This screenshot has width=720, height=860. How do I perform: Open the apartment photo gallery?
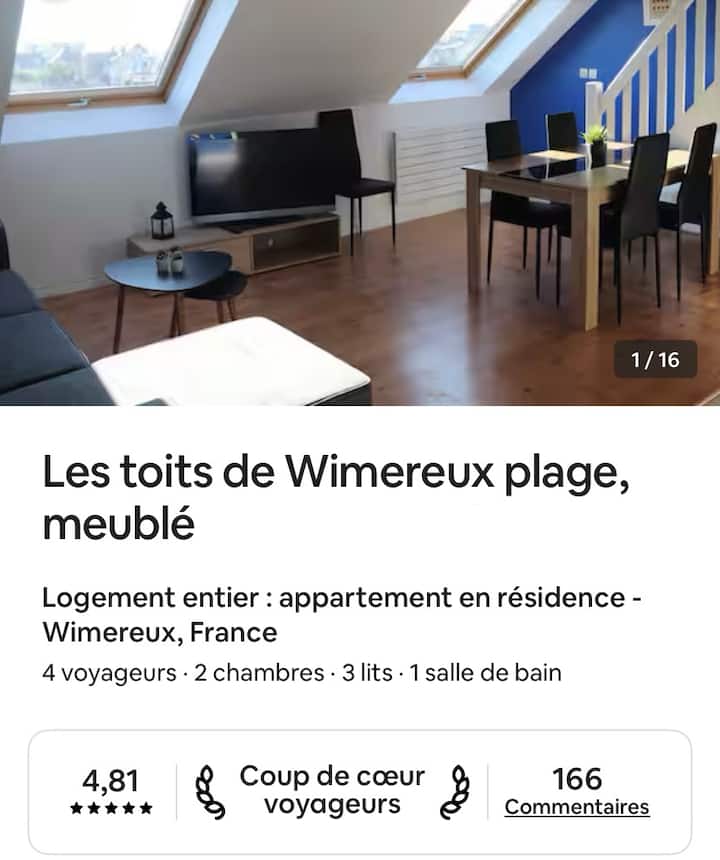coord(360,200)
